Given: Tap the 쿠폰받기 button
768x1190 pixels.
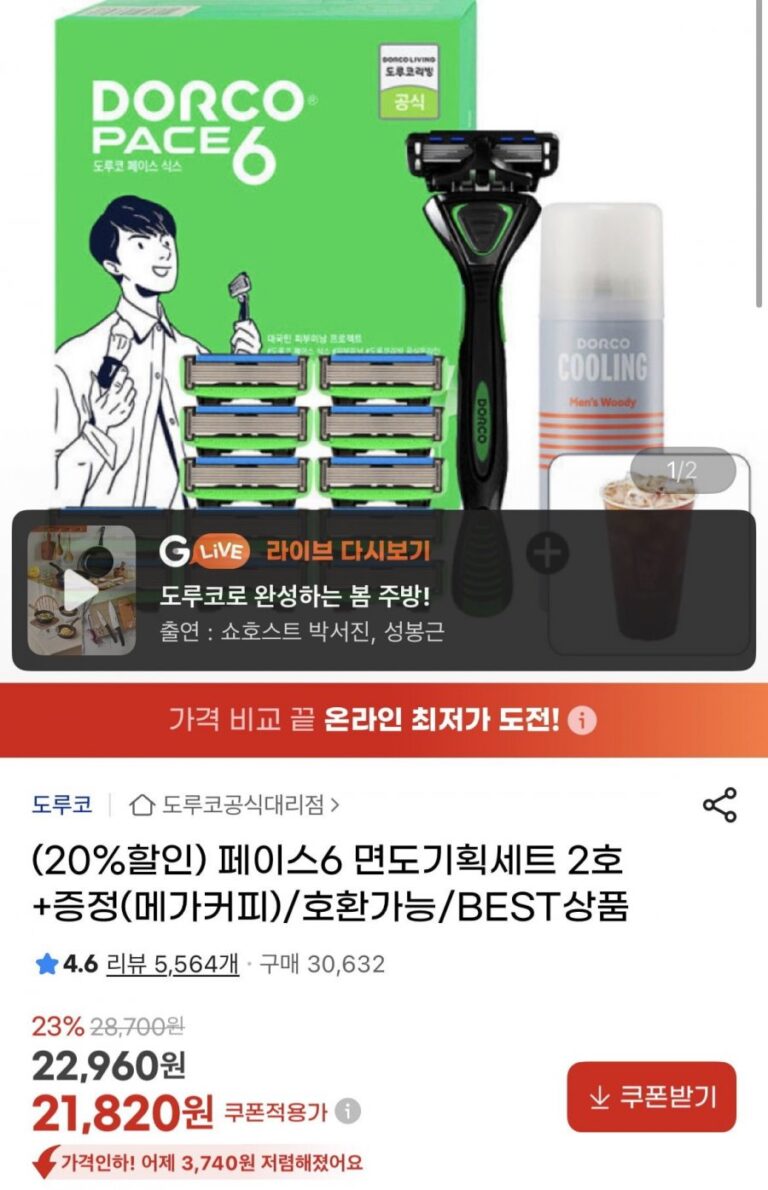Looking at the screenshot, I should (x=651, y=1097).
